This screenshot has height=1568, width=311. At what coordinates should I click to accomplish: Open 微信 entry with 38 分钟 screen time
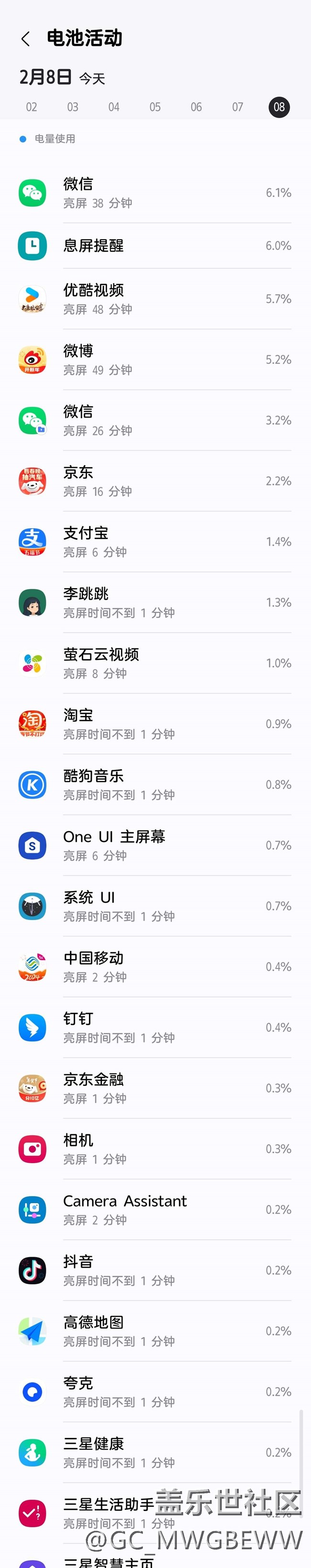tap(155, 193)
